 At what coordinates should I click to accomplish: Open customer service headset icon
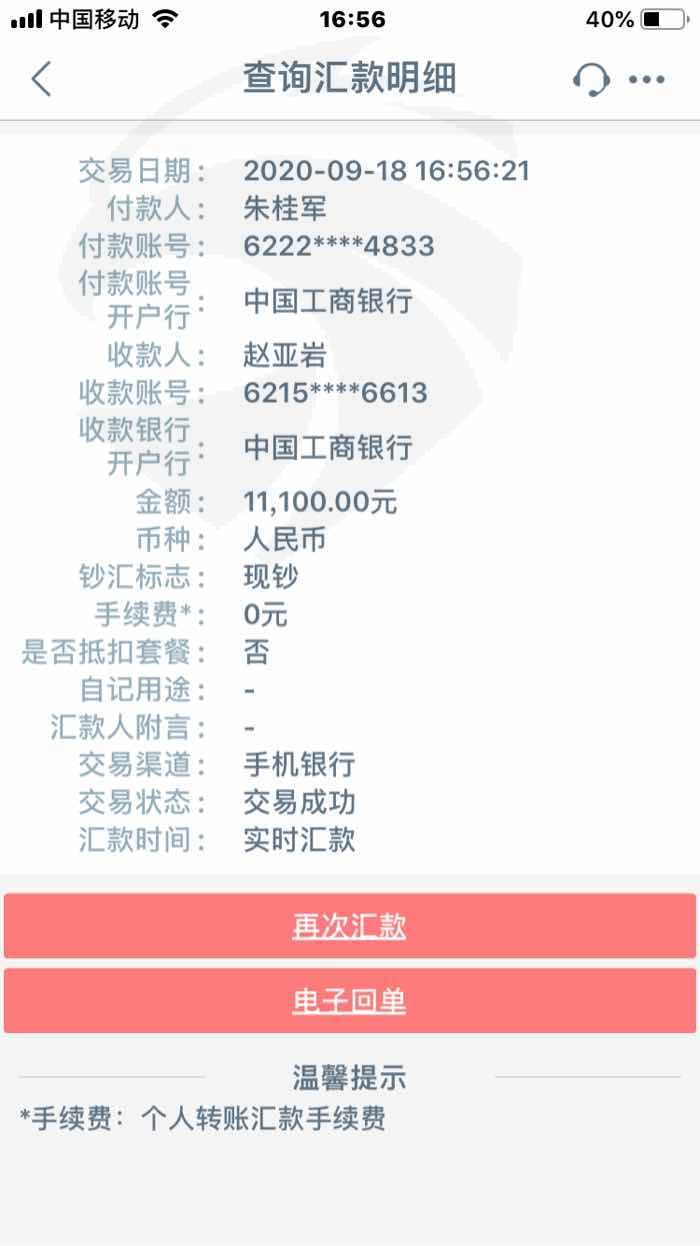pyautogui.click(x=591, y=79)
